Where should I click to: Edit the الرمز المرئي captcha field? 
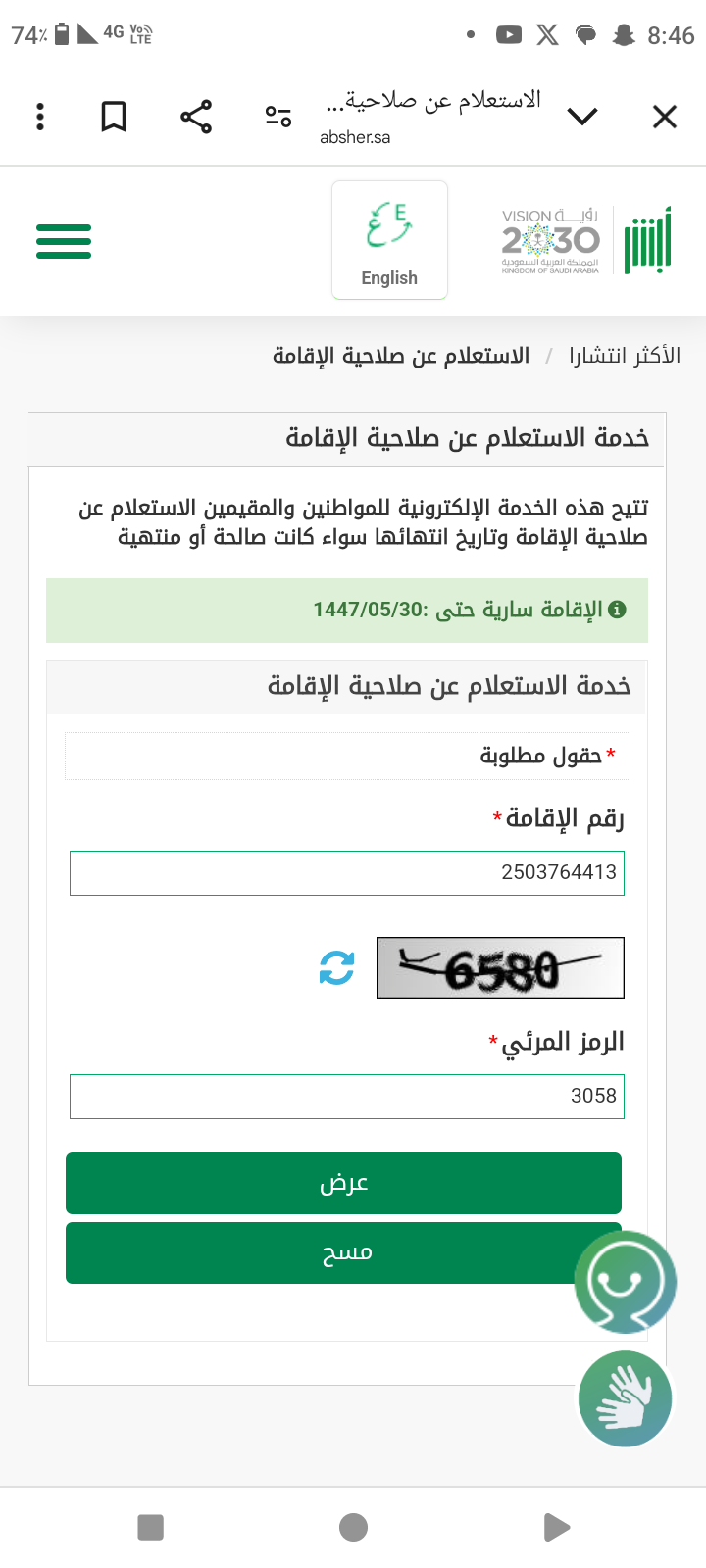pos(347,1096)
